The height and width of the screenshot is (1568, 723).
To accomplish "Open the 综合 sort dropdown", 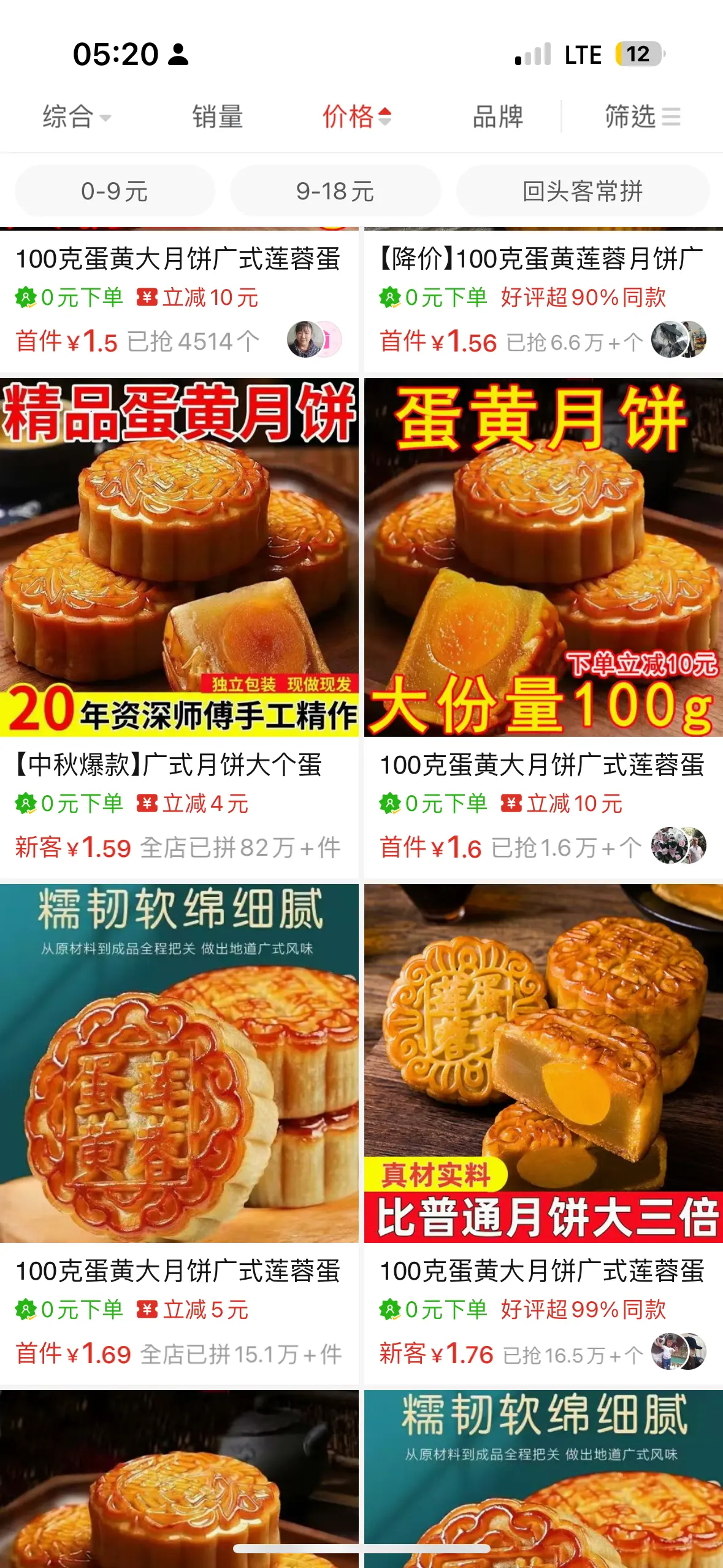I will tap(77, 117).
